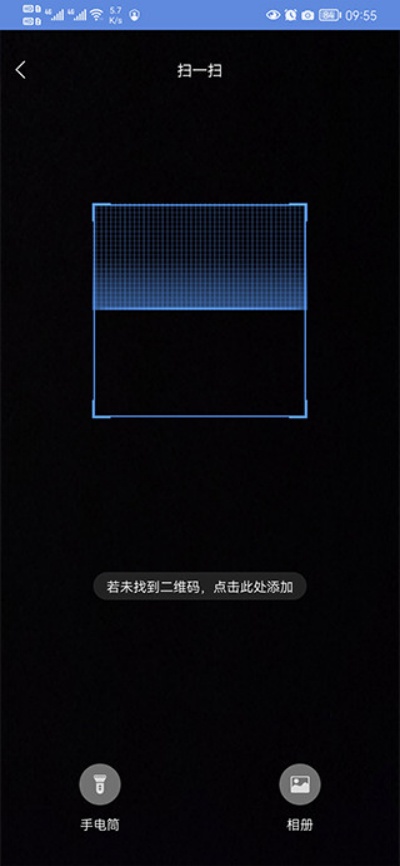Image resolution: width=400 pixels, height=866 pixels.
Task: Turn on the 手电筒 flashlight
Action: [100, 784]
